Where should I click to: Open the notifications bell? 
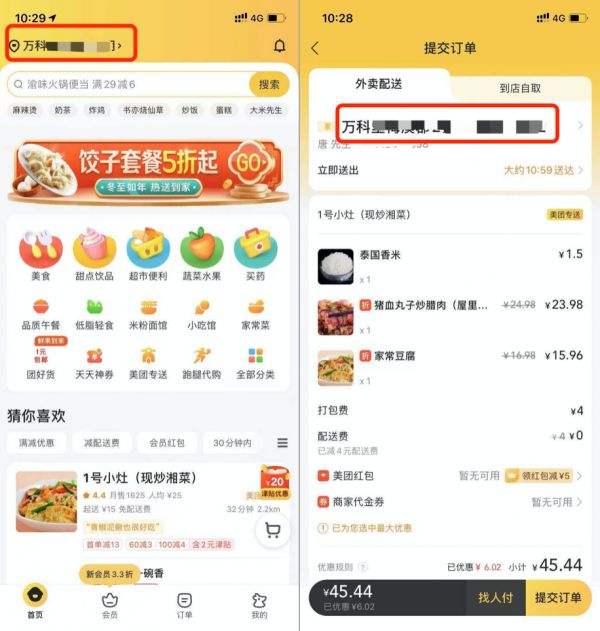pos(279,46)
